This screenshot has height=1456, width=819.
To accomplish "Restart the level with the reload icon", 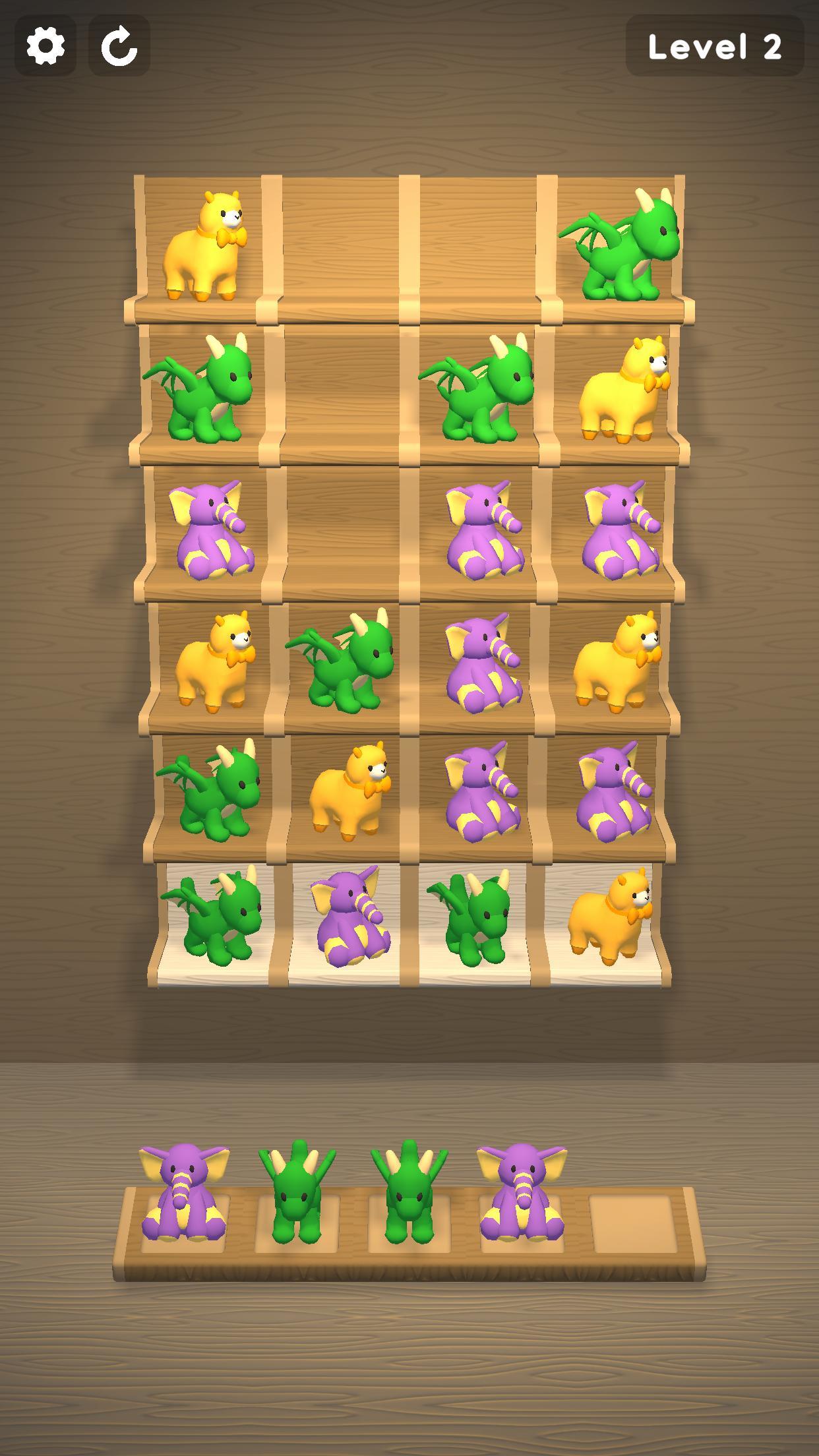I will tap(119, 46).
